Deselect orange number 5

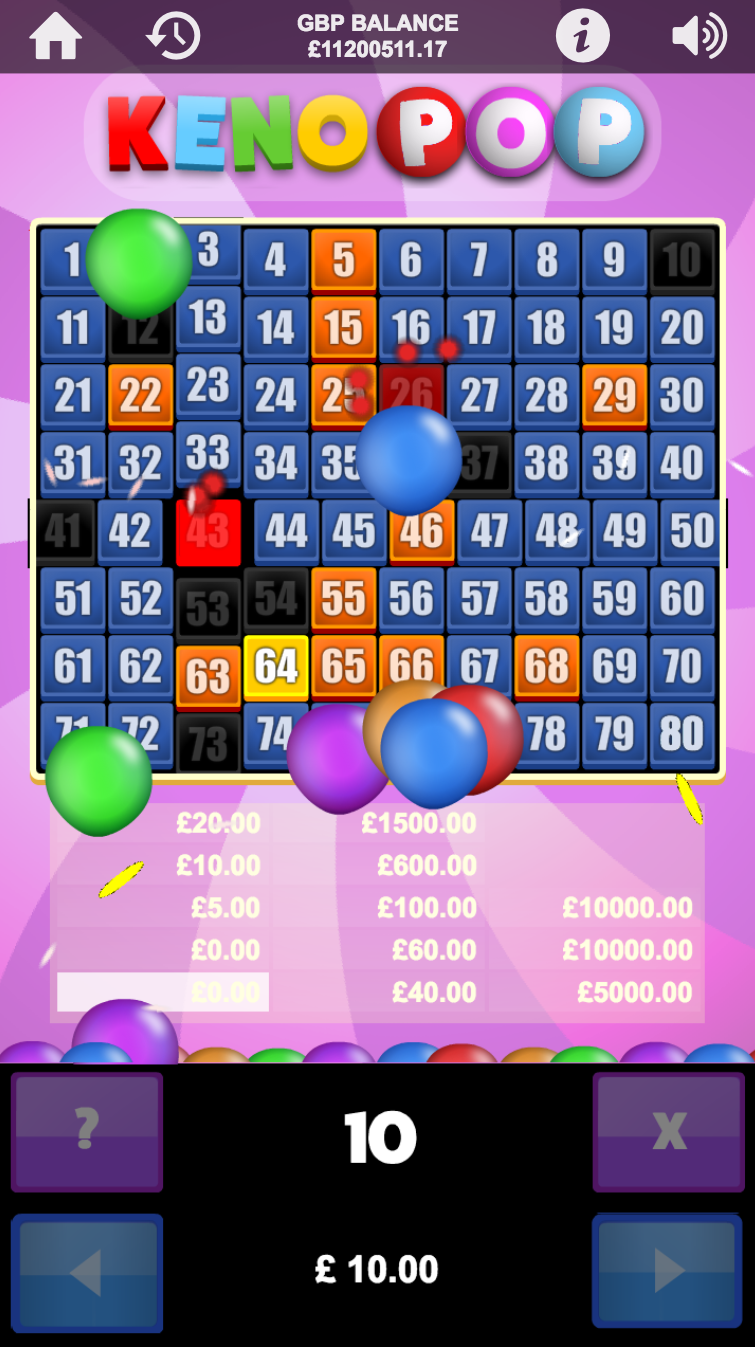pos(344,261)
